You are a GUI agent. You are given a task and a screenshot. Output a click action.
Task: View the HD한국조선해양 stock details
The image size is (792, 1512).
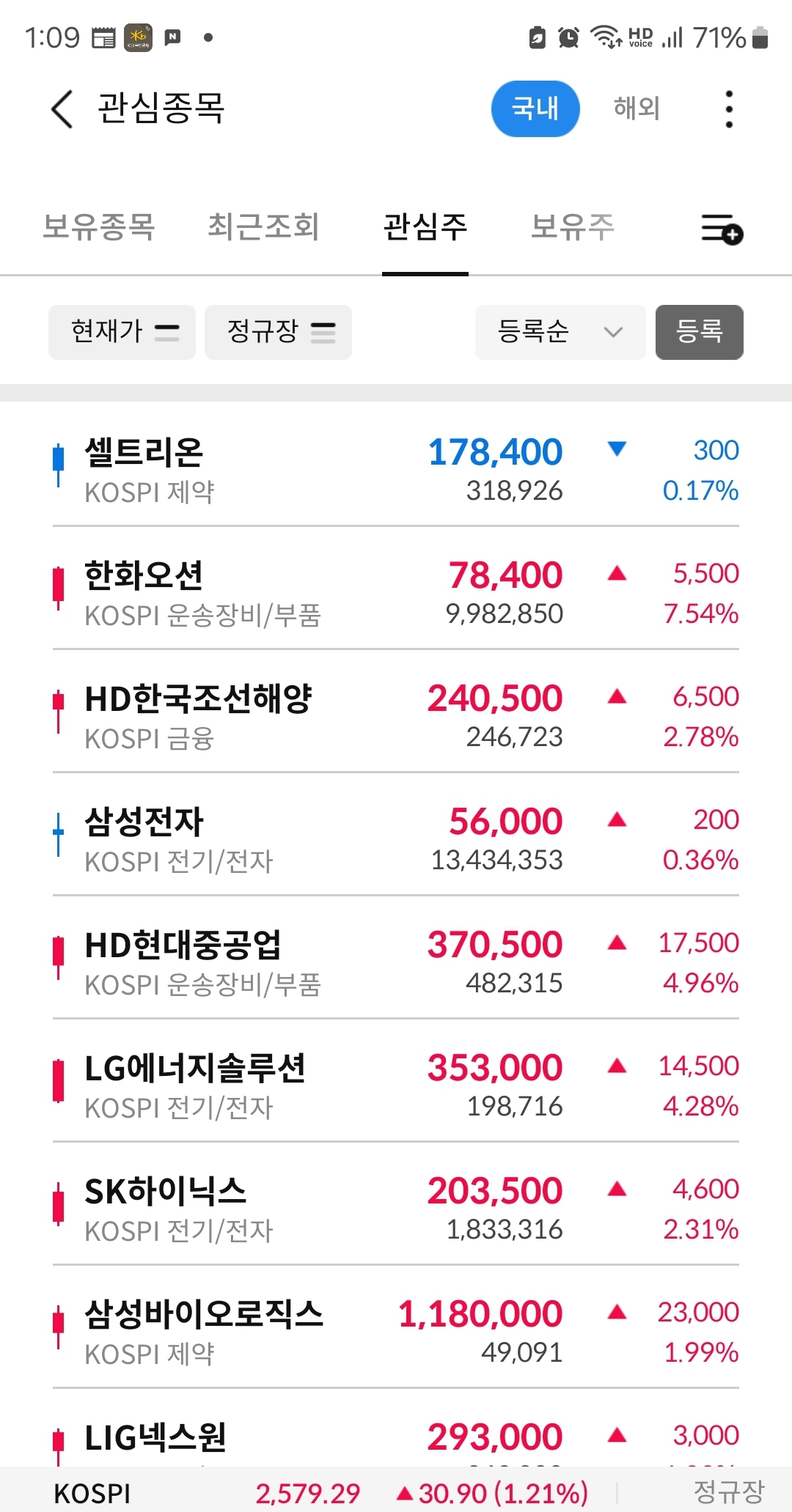click(396, 716)
